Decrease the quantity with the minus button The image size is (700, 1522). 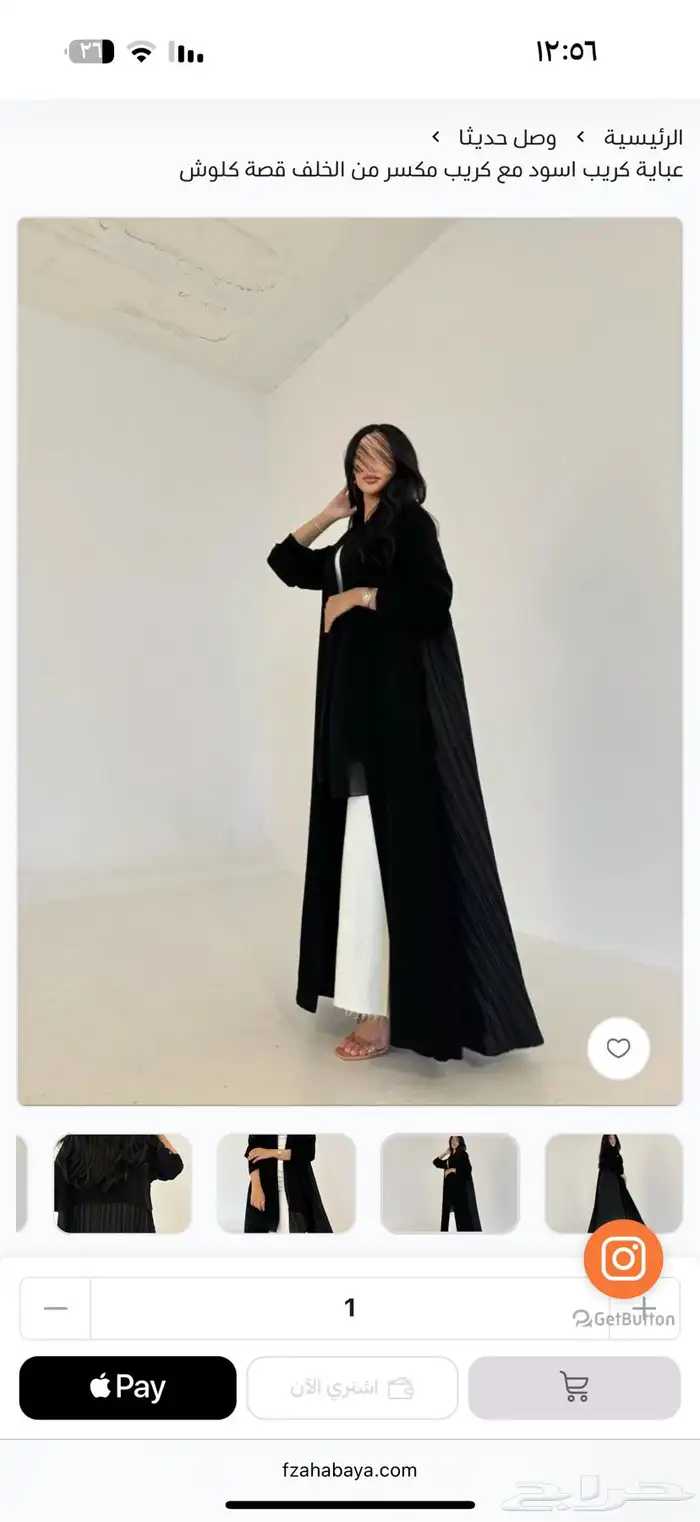coord(56,1308)
